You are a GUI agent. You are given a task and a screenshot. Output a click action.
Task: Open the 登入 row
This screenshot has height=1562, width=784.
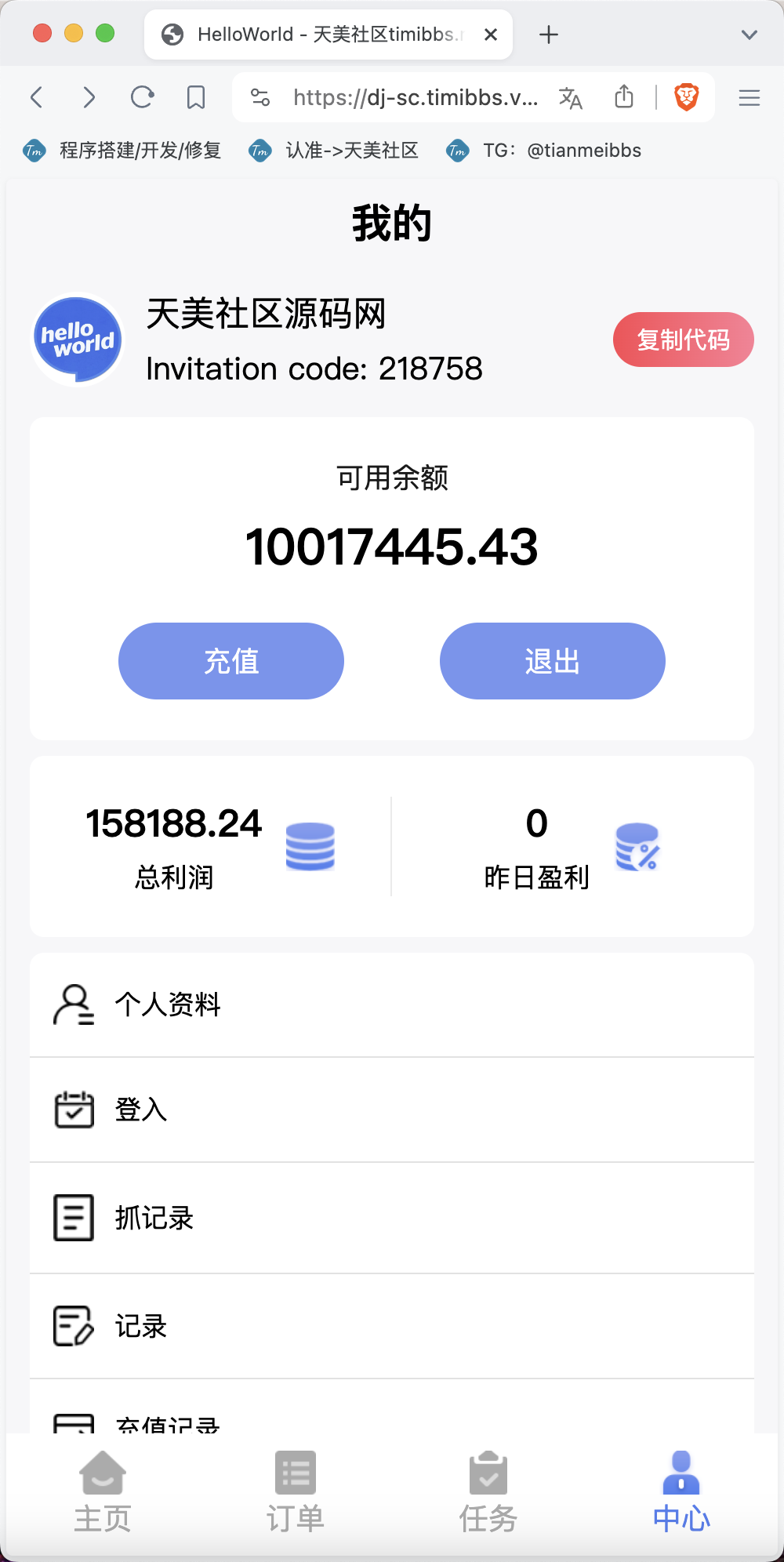[x=392, y=1110]
